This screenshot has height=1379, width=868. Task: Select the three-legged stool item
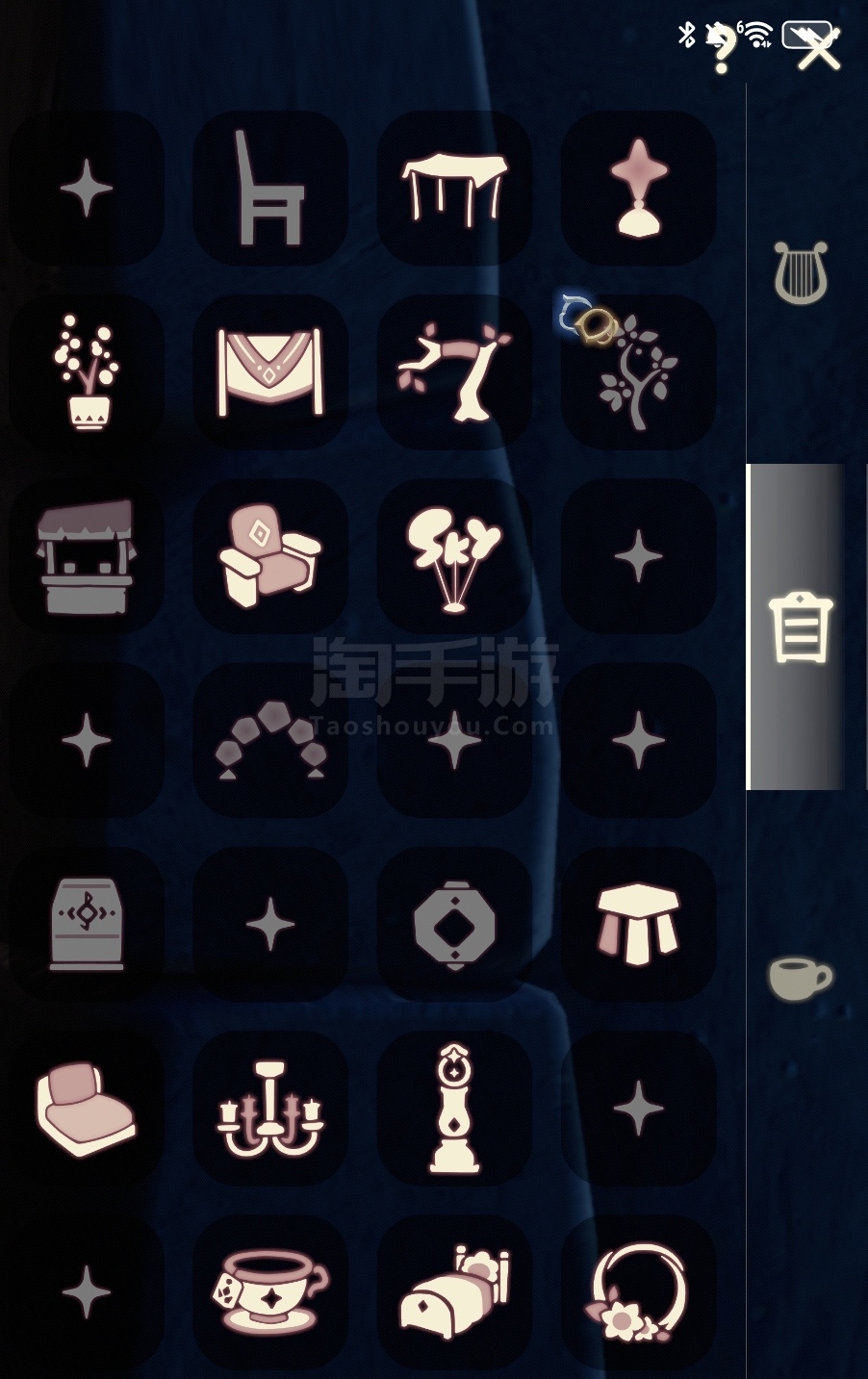[638, 925]
